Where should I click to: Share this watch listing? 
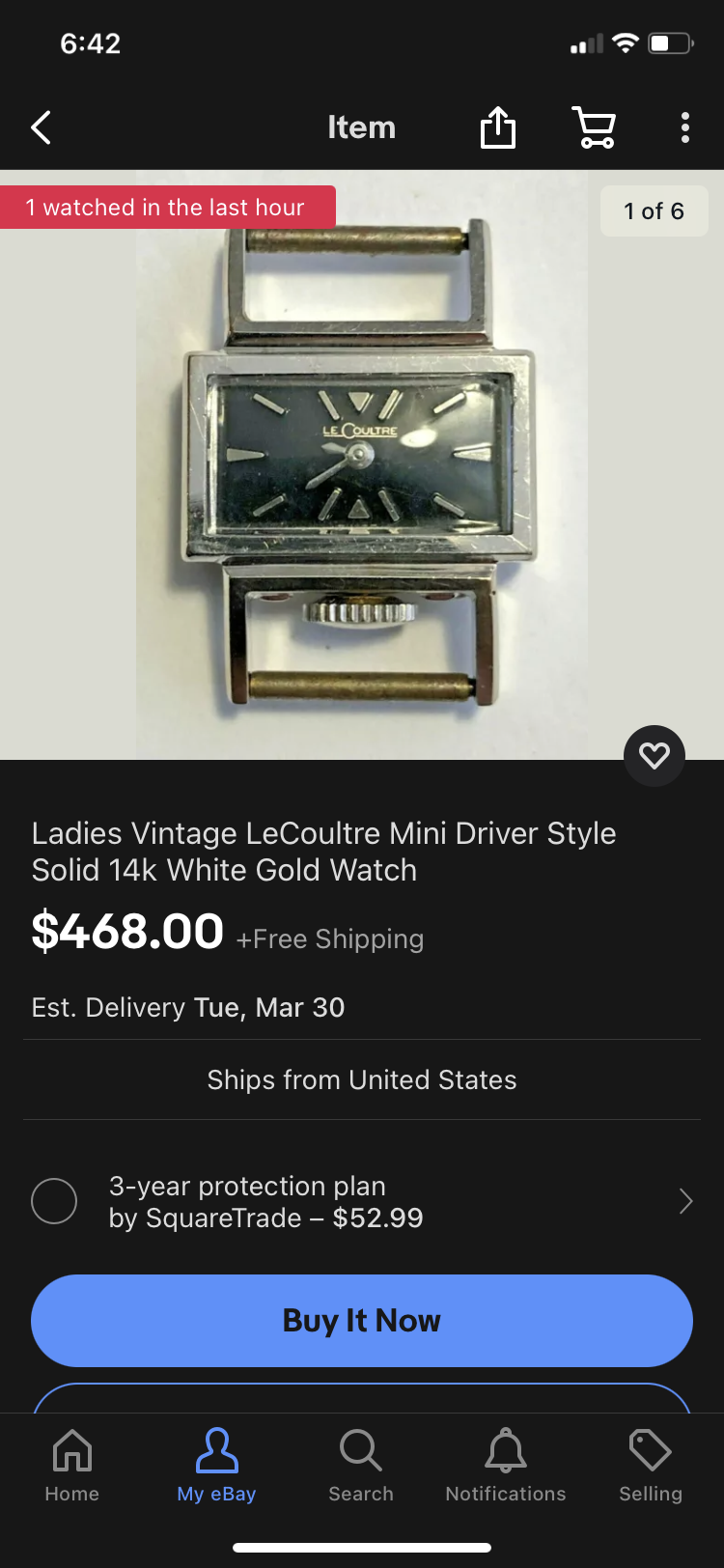[x=498, y=127]
